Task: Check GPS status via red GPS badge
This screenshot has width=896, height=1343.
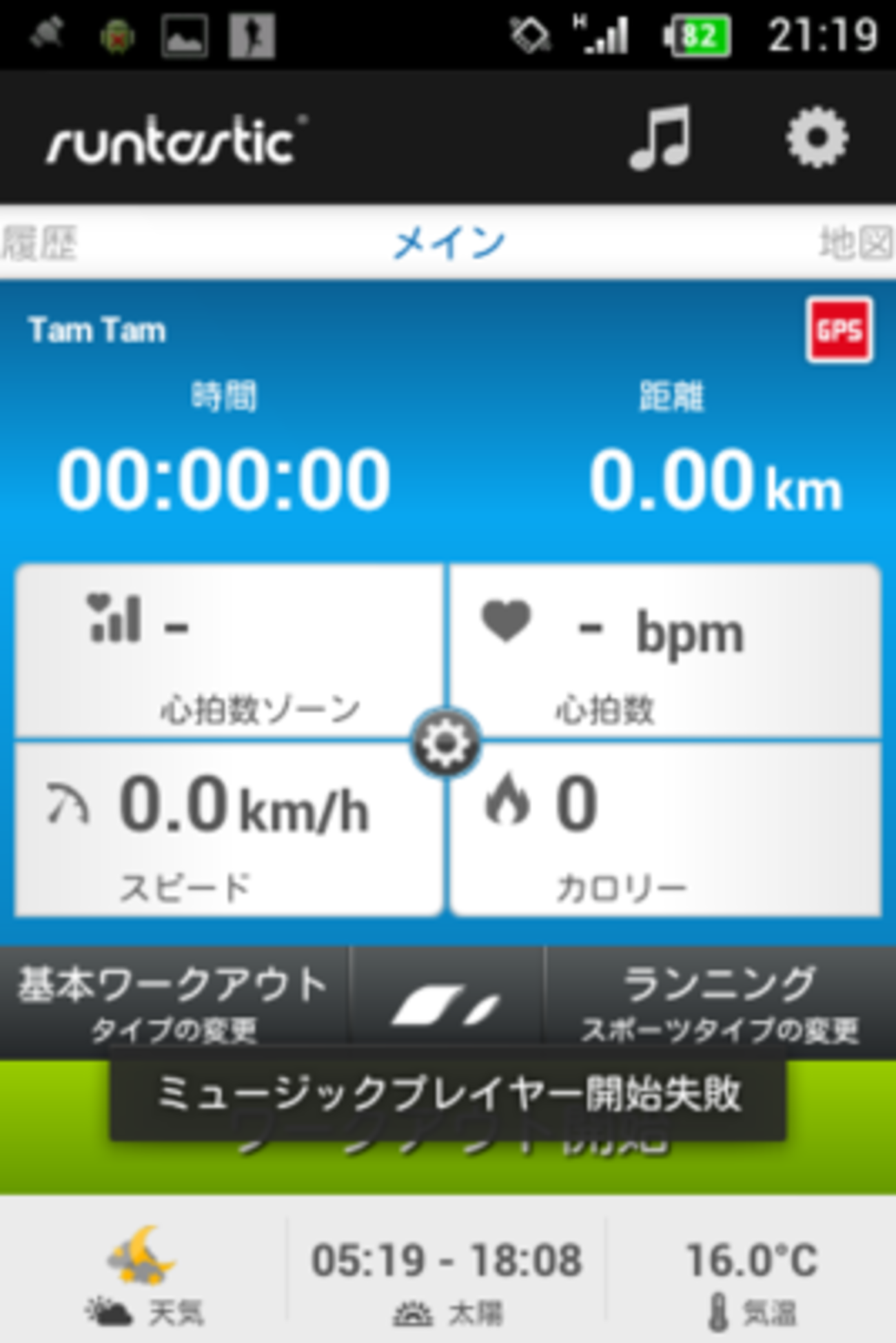Action: point(839,330)
